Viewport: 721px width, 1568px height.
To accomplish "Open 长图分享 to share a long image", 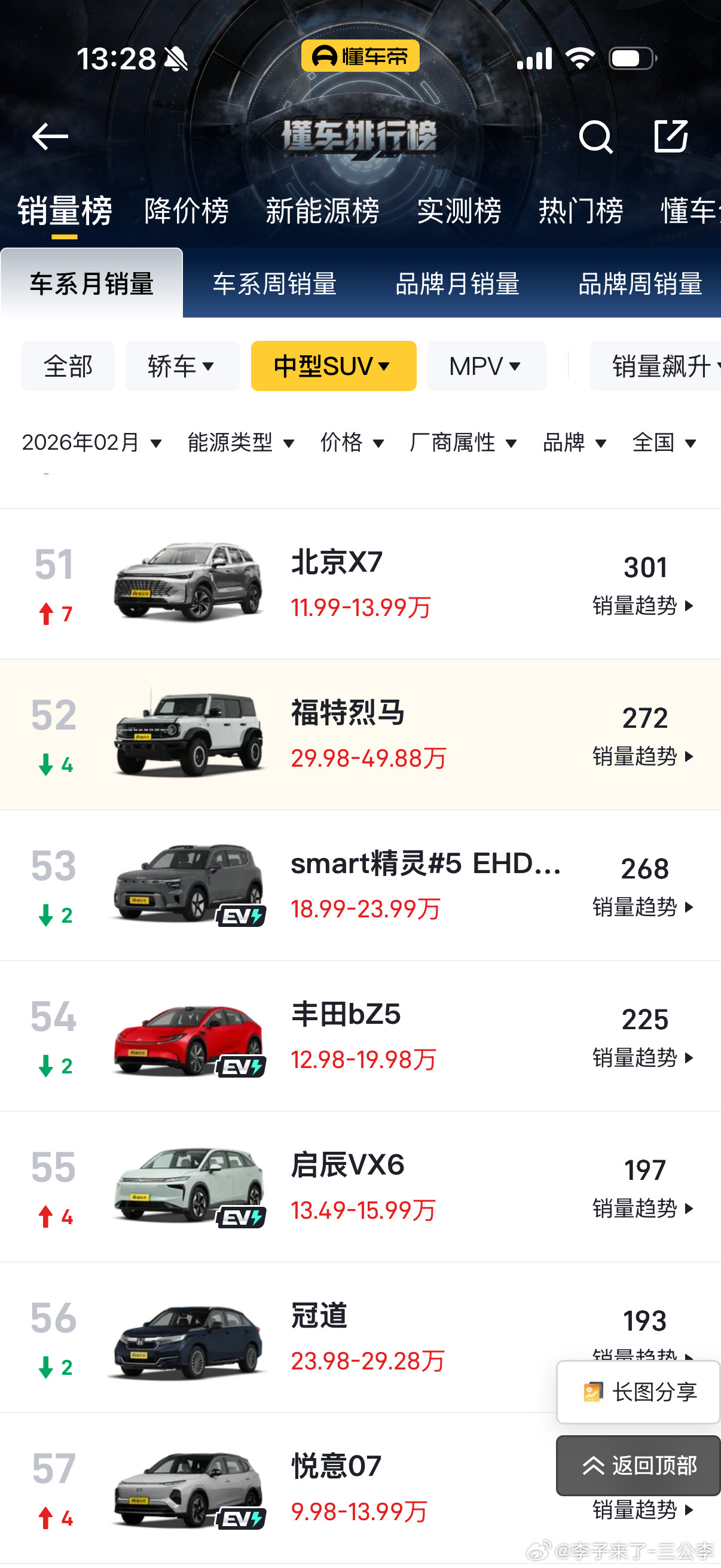I will (x=637, y=1392).
